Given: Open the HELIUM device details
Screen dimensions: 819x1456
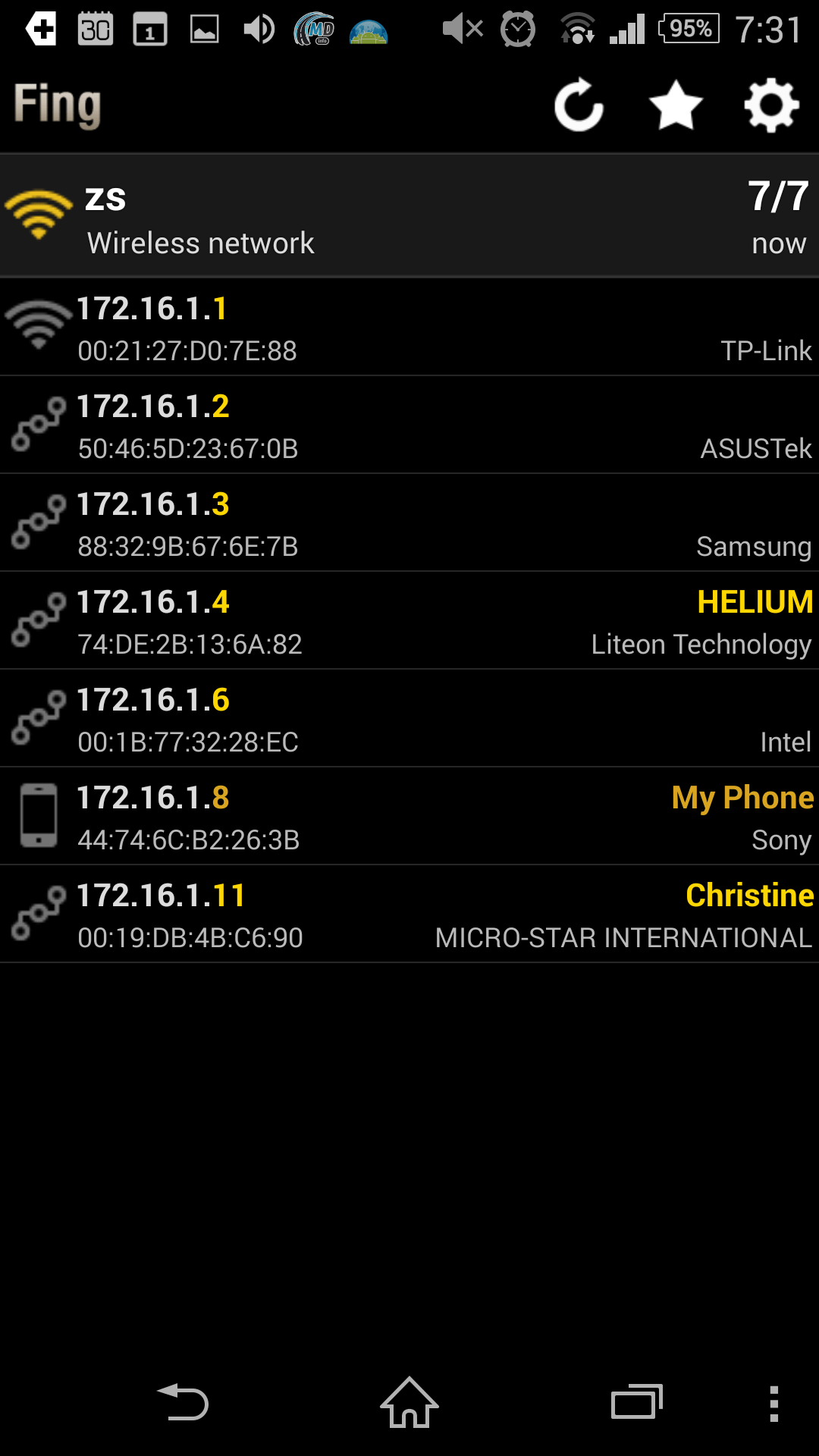Looking at the screenshot, I should click(409, 621).
